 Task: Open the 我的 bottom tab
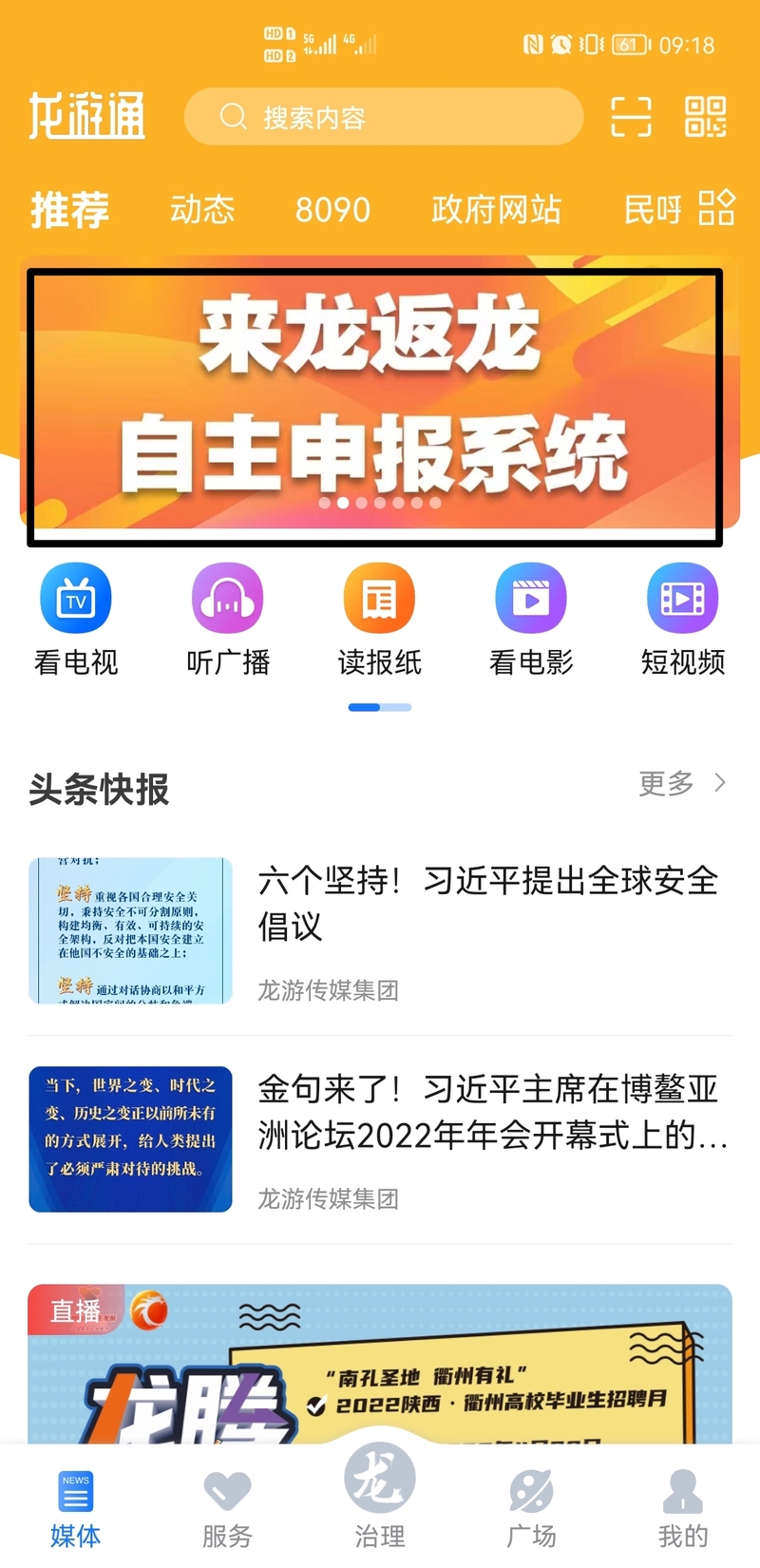pyautogui.click(x=682, y=1508)
